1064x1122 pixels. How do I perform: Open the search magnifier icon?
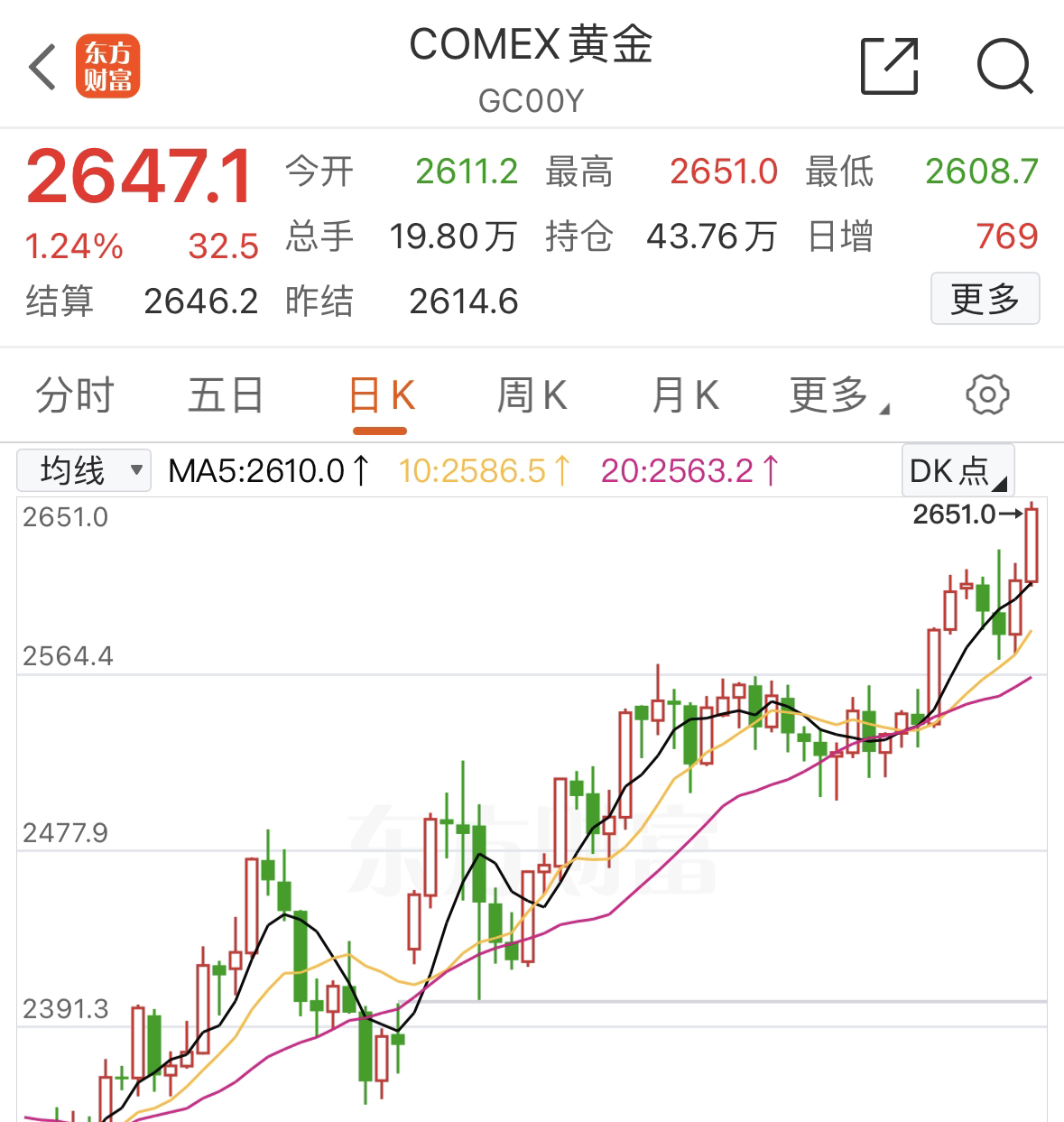click(1004, 66)
